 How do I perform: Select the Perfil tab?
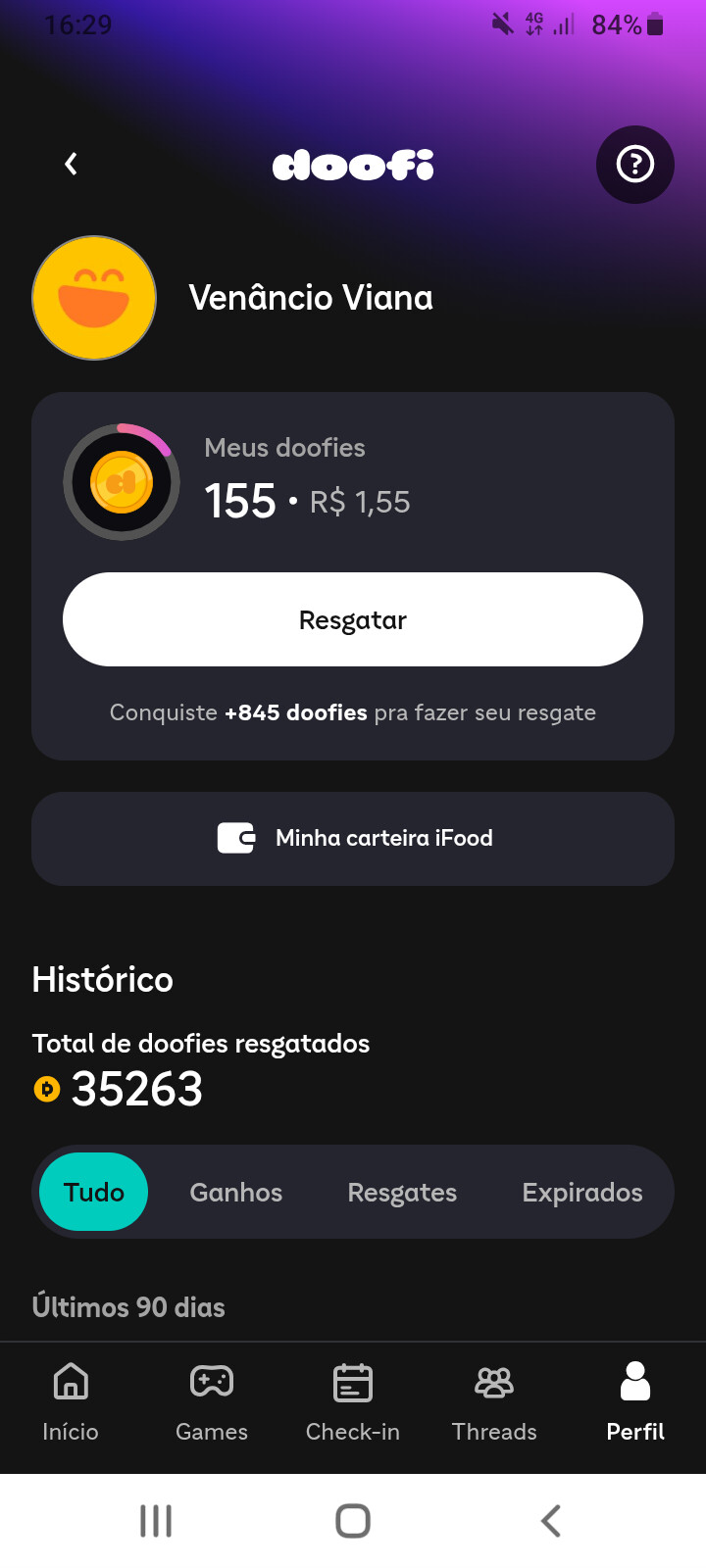point(635,1403)
